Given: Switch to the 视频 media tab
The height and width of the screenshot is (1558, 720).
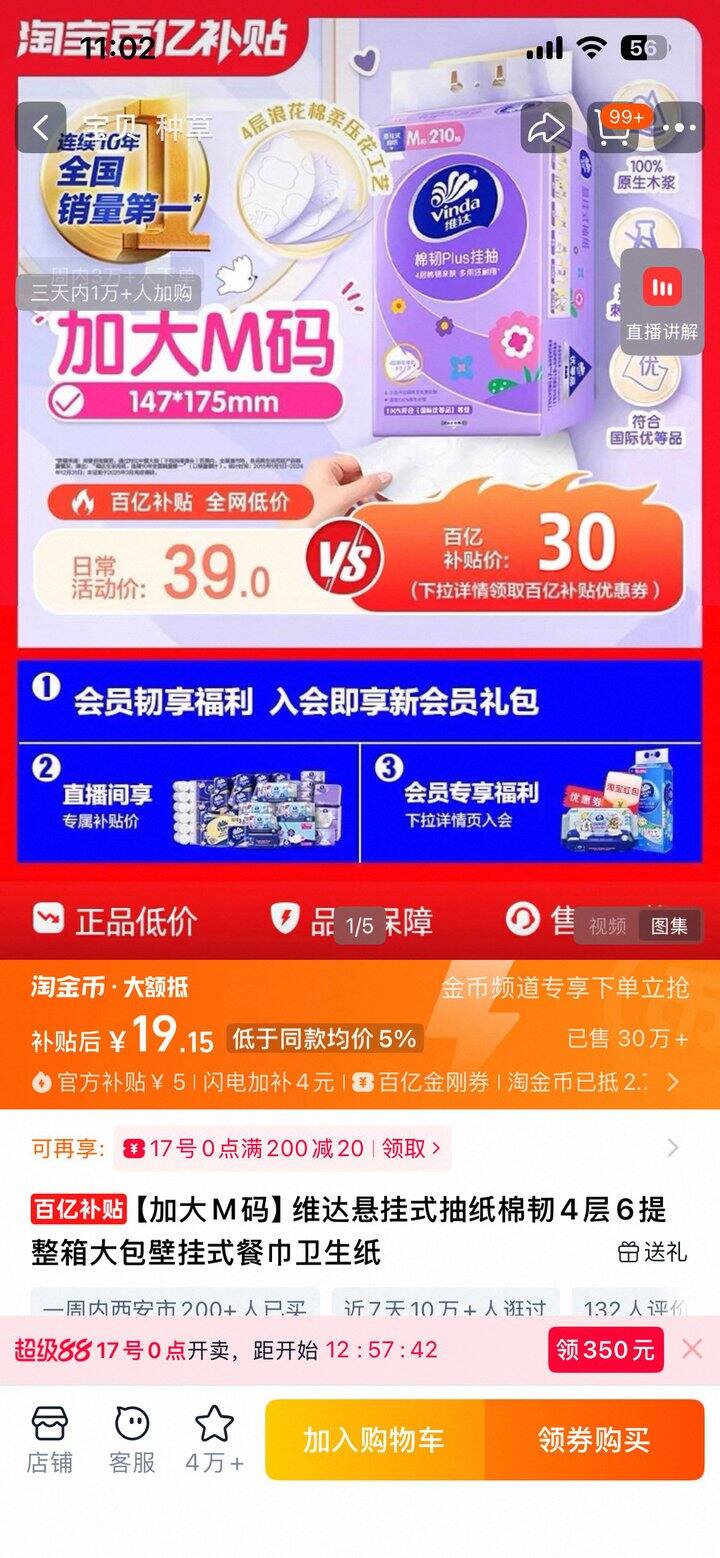Looking at the screenshot, I should coord(607,926).
